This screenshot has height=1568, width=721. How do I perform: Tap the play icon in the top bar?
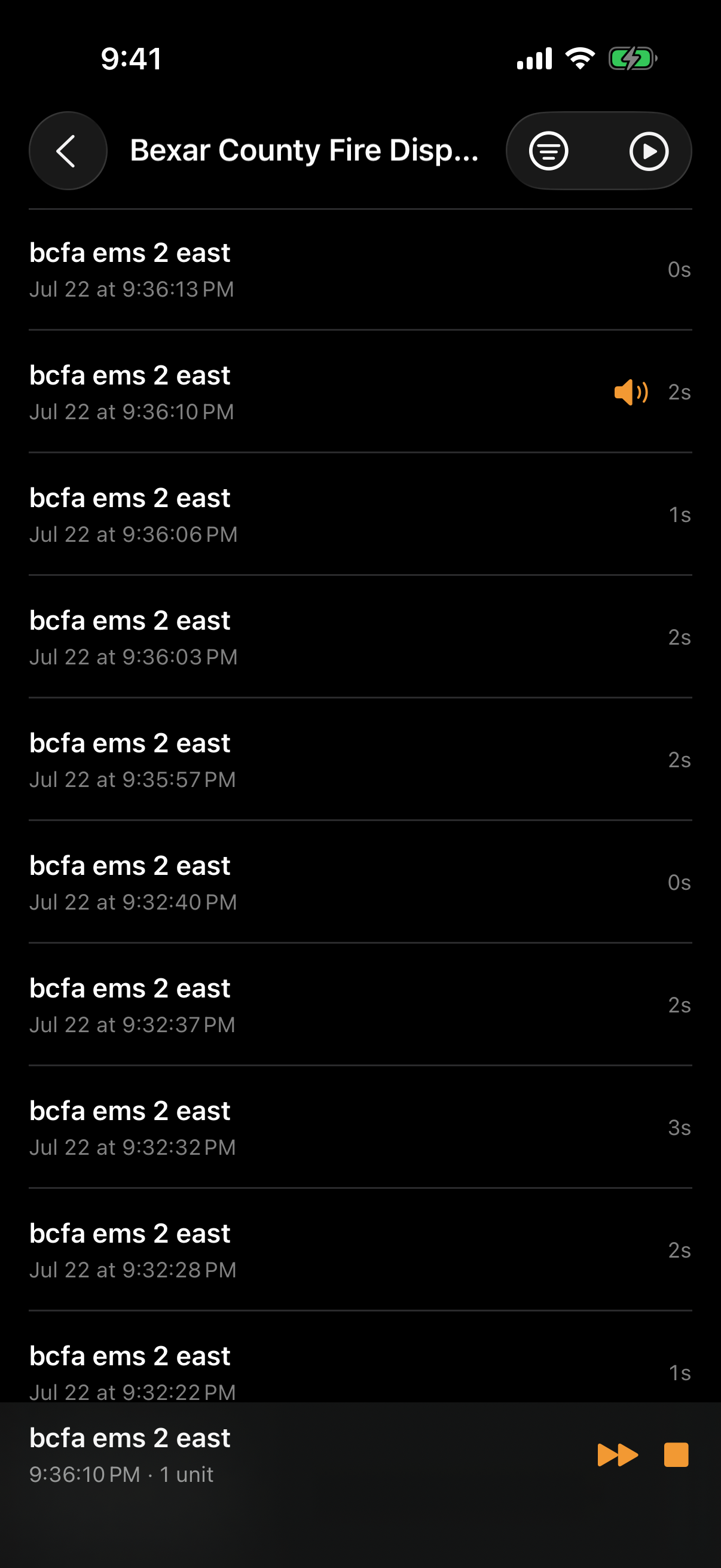(x=649, y=150)
